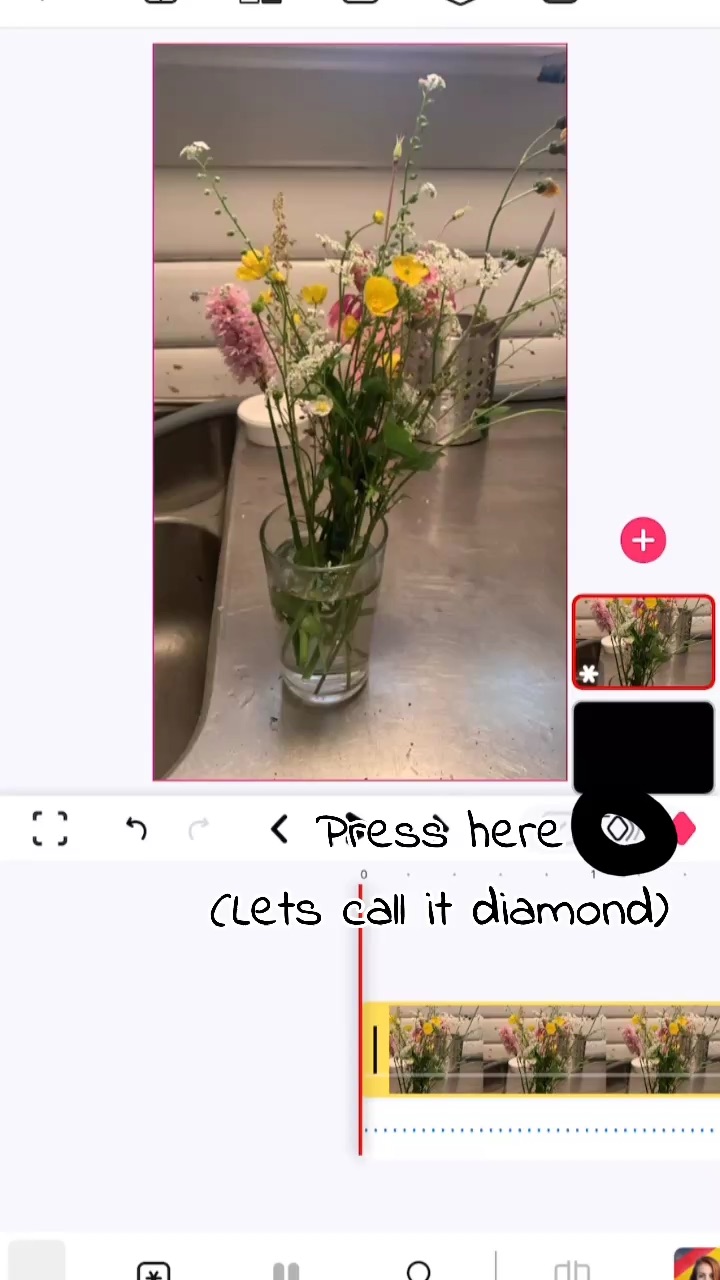Toggle fullscreen preview mode
The width and height of the screenshot is (720, 1280).
point(50,829)
